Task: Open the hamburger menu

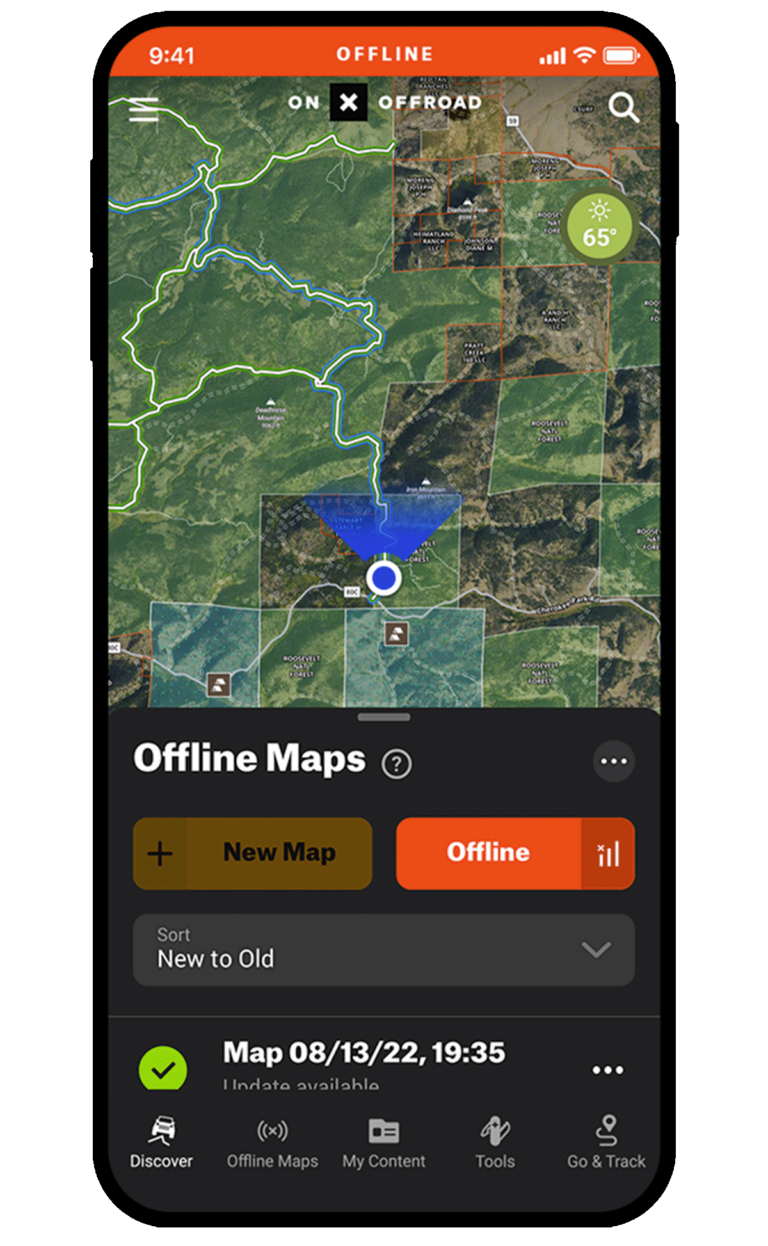Action: click(x=144, y=107)
